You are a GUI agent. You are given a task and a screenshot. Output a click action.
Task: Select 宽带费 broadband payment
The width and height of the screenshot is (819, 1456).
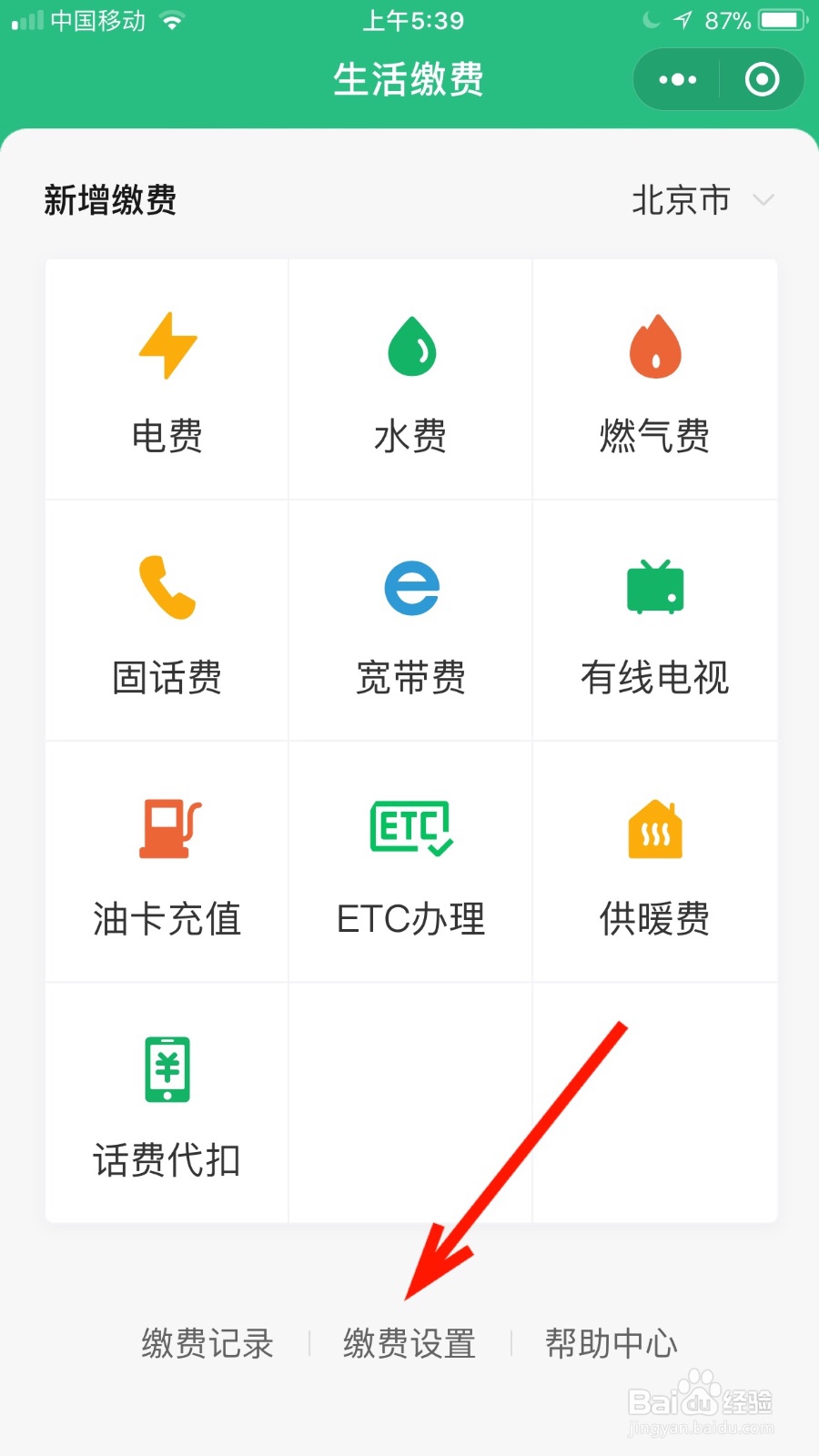point(410,621)
